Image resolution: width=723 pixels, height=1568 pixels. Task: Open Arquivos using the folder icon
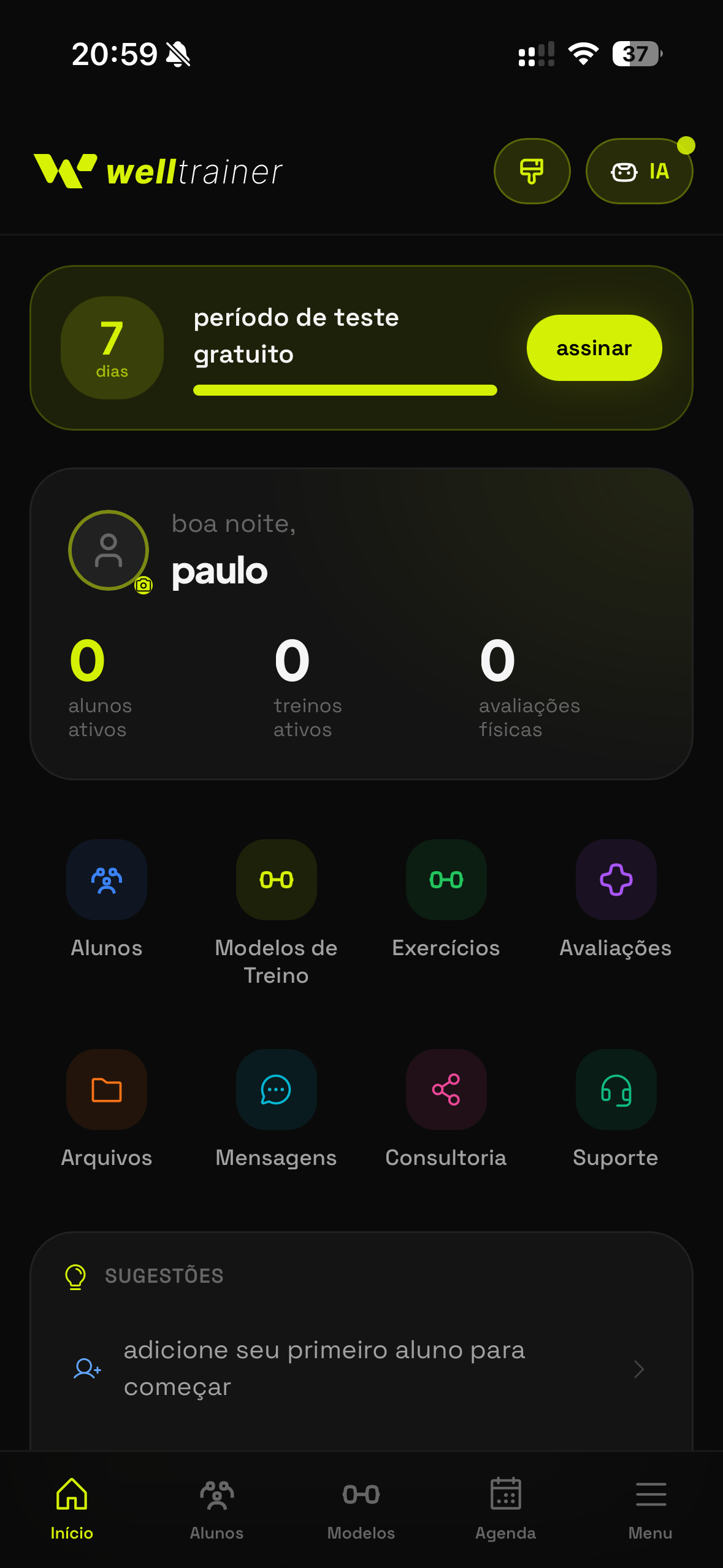point(106,1090)
